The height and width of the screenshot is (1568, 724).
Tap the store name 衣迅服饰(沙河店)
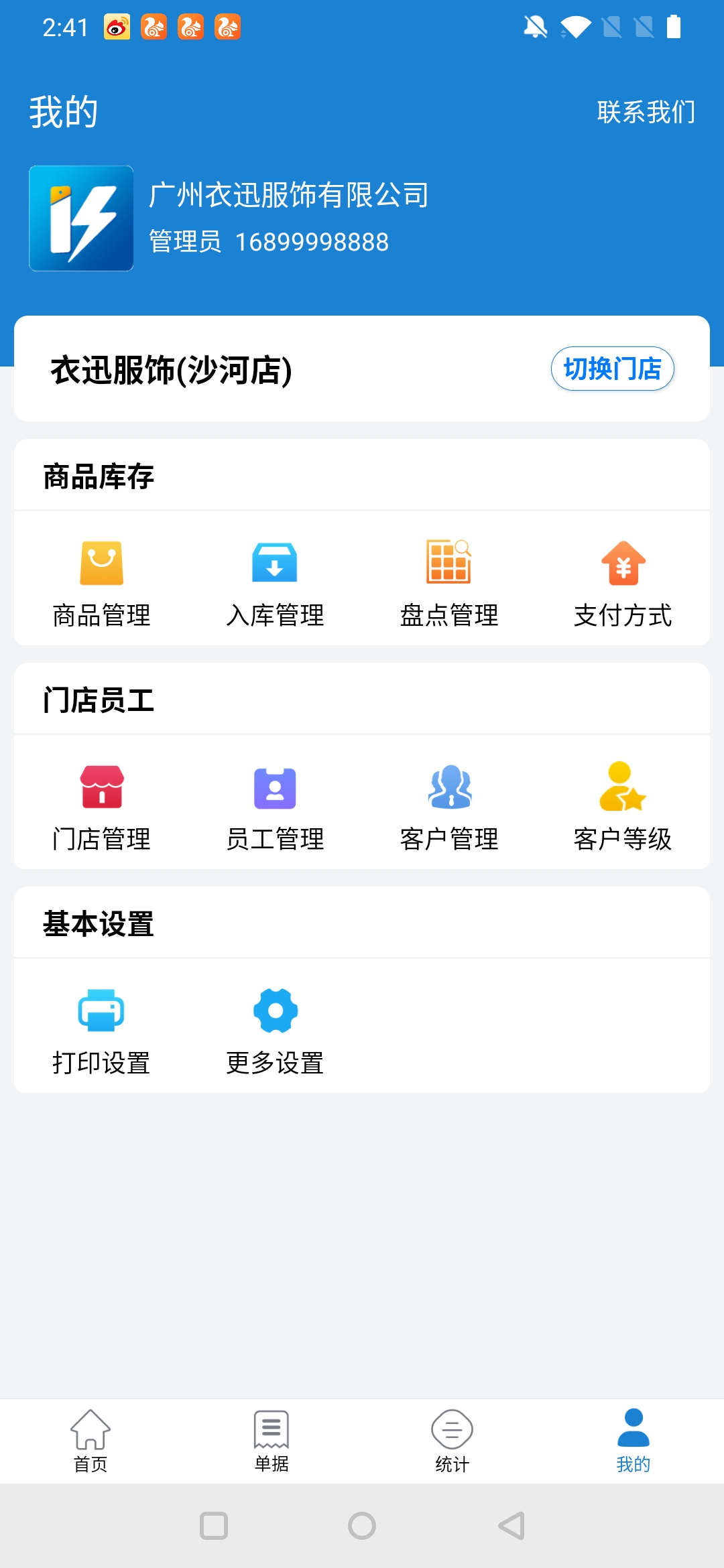pos(171,371)
